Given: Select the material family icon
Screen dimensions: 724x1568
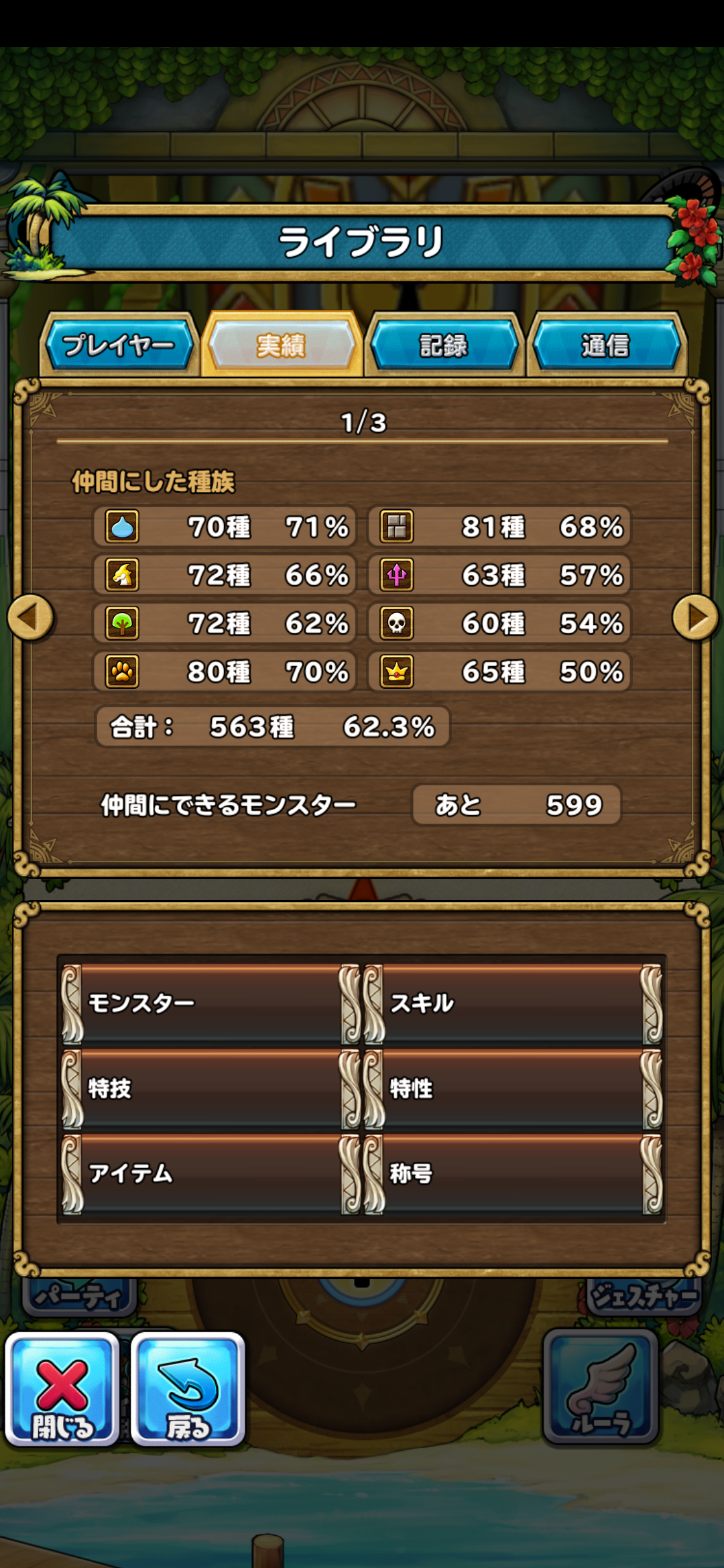Looking at the screenshot, I should pos(397,527).
